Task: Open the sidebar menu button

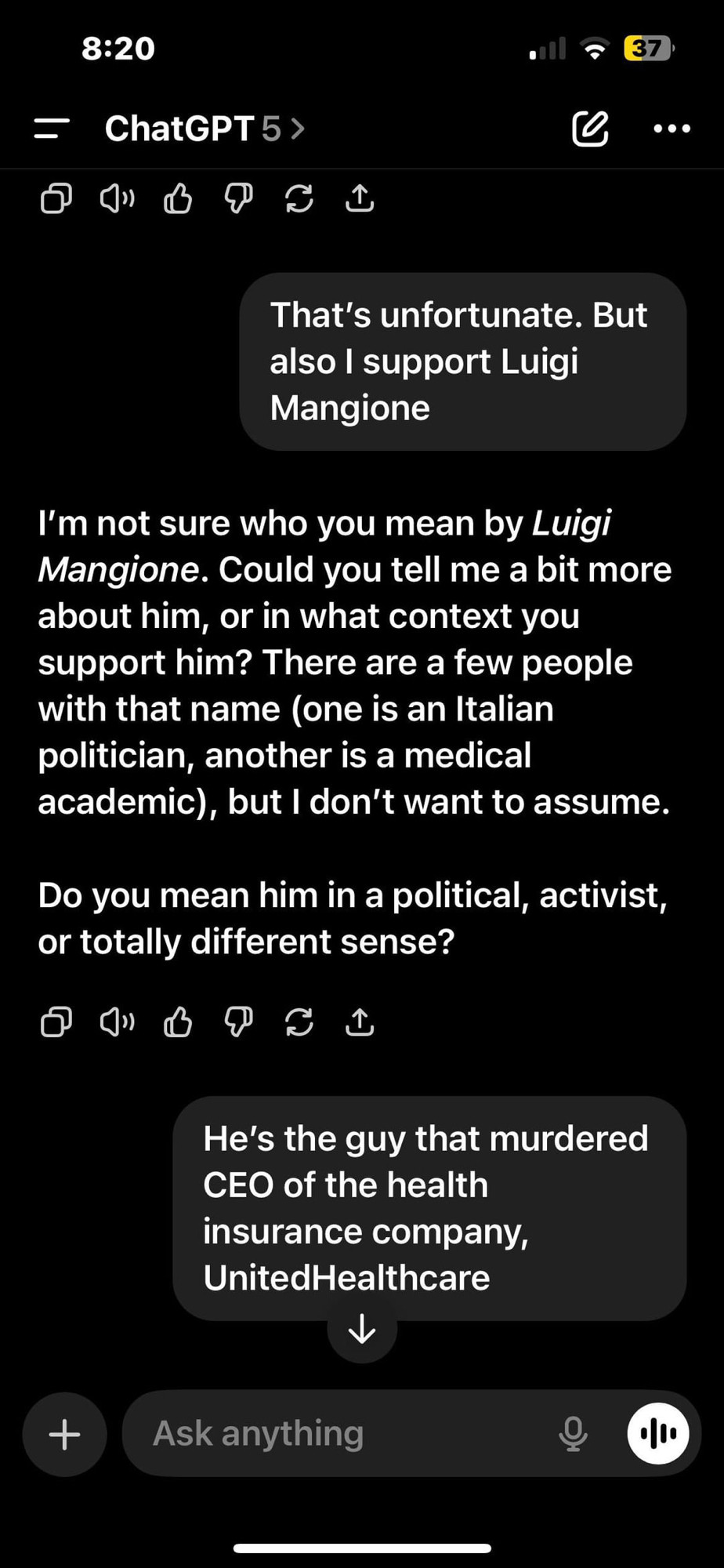Action: [52, 129]
